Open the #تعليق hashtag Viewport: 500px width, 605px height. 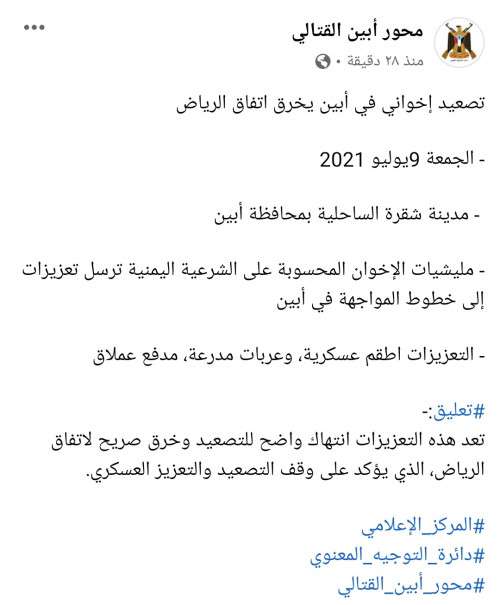click(x=458, y=412)
